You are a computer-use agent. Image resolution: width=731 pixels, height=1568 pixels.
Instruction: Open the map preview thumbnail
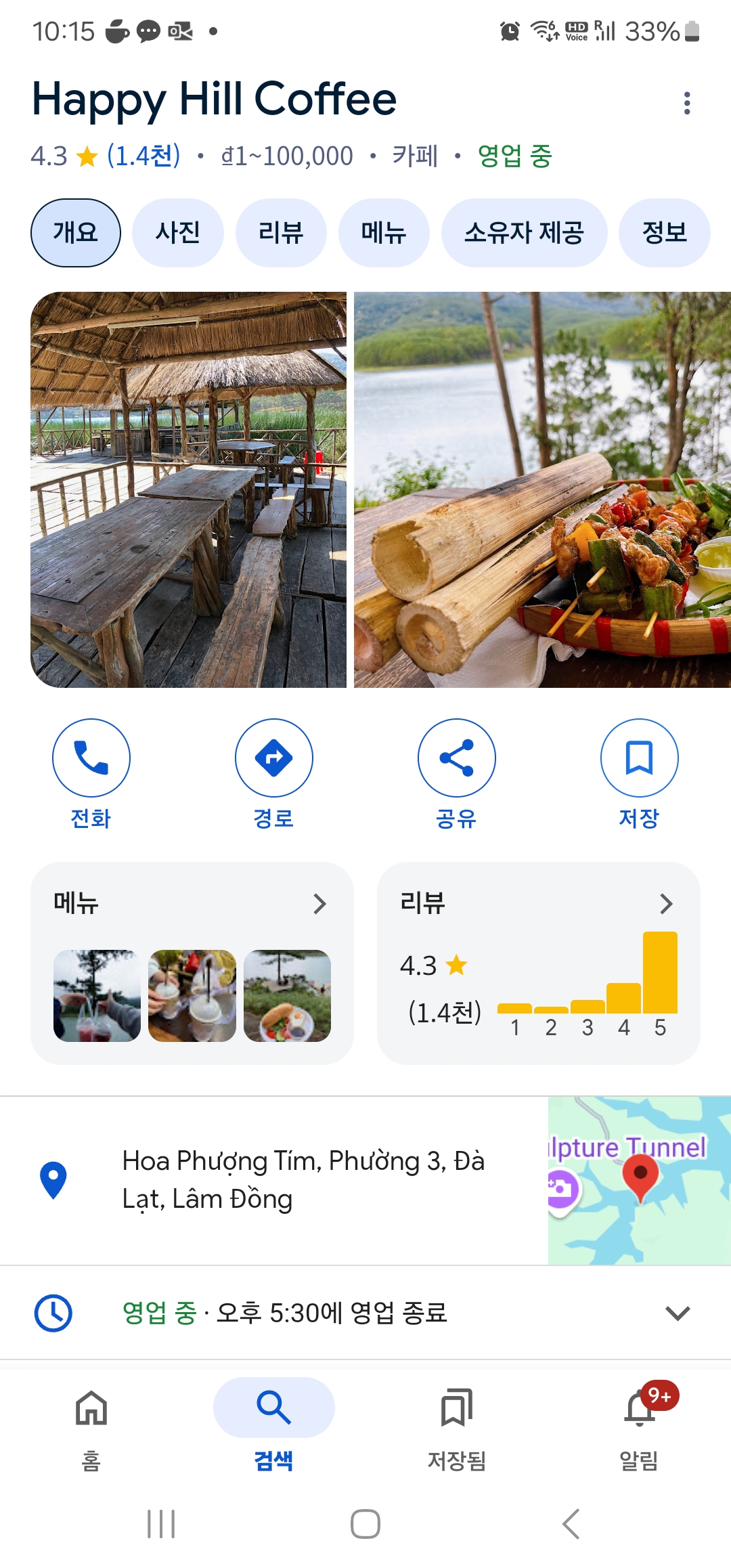coord(639,1180)
